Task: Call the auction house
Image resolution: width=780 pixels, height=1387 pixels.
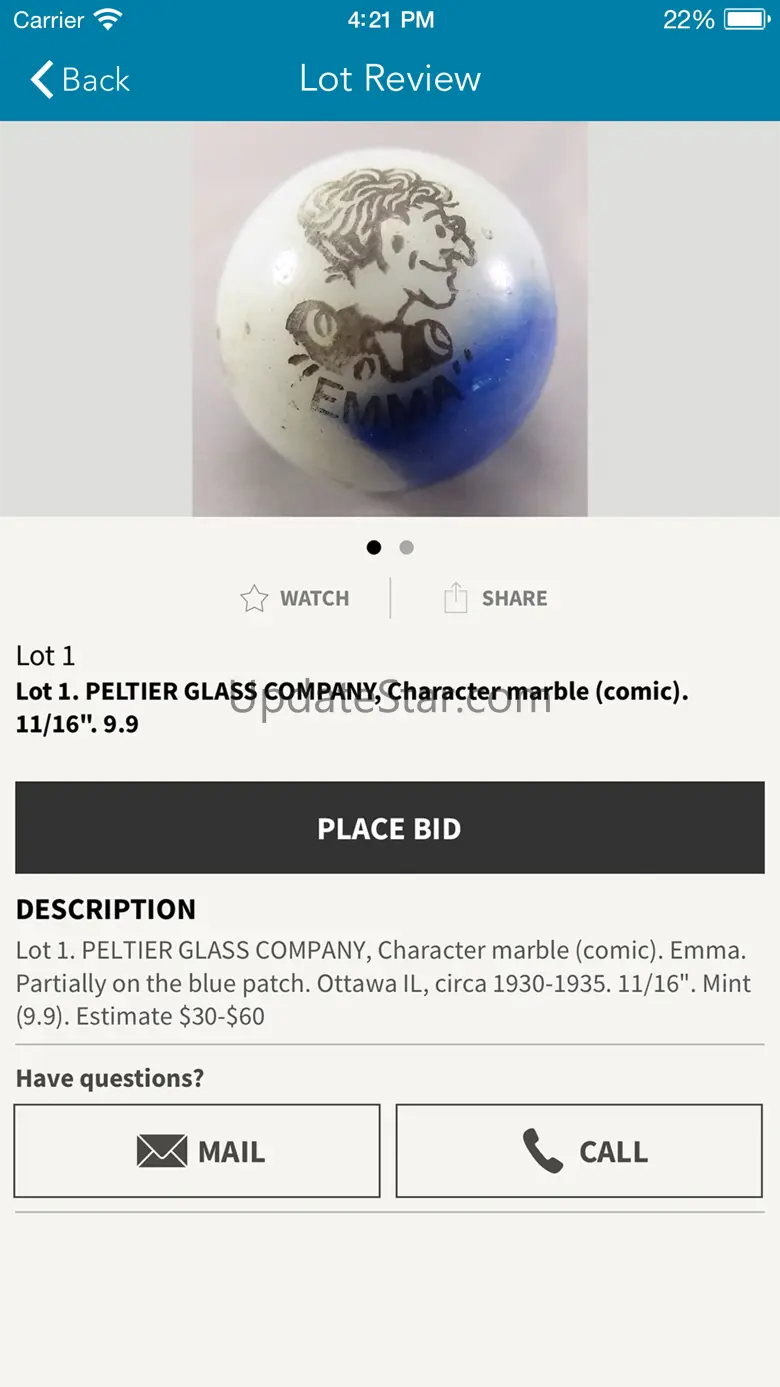Action: (579, 1151)
